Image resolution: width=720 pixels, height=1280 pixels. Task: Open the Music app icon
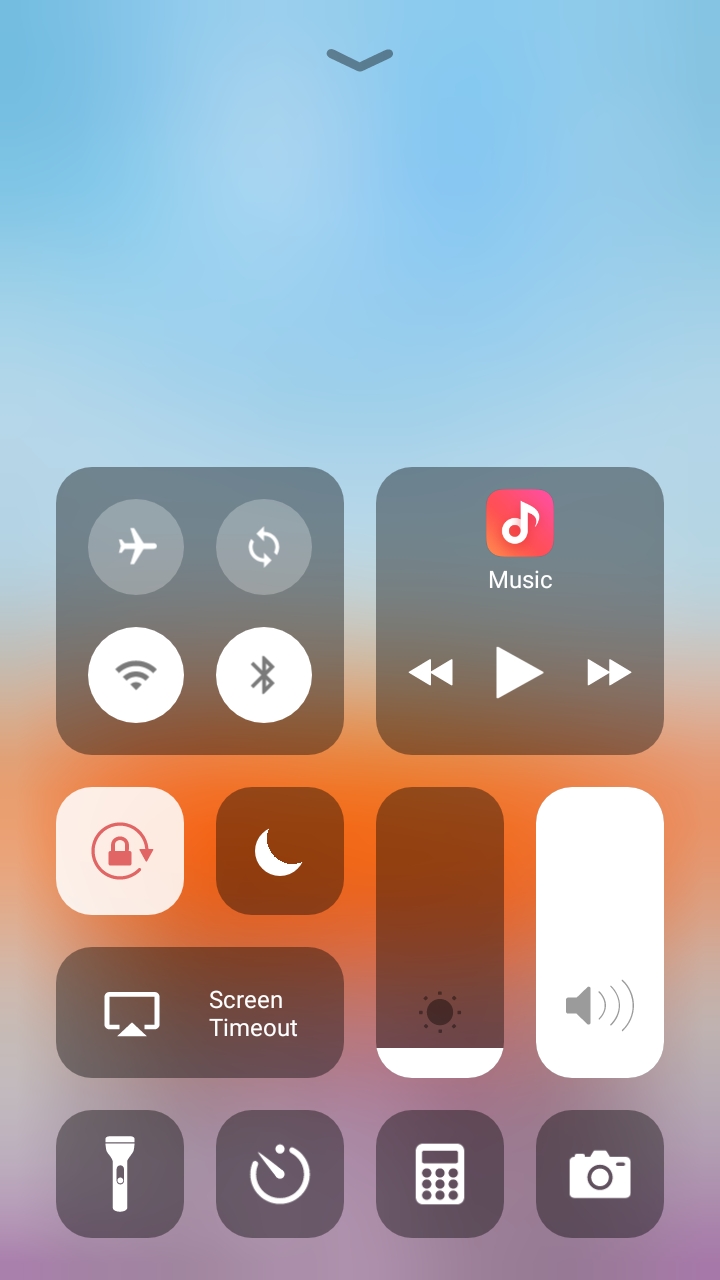520,523
